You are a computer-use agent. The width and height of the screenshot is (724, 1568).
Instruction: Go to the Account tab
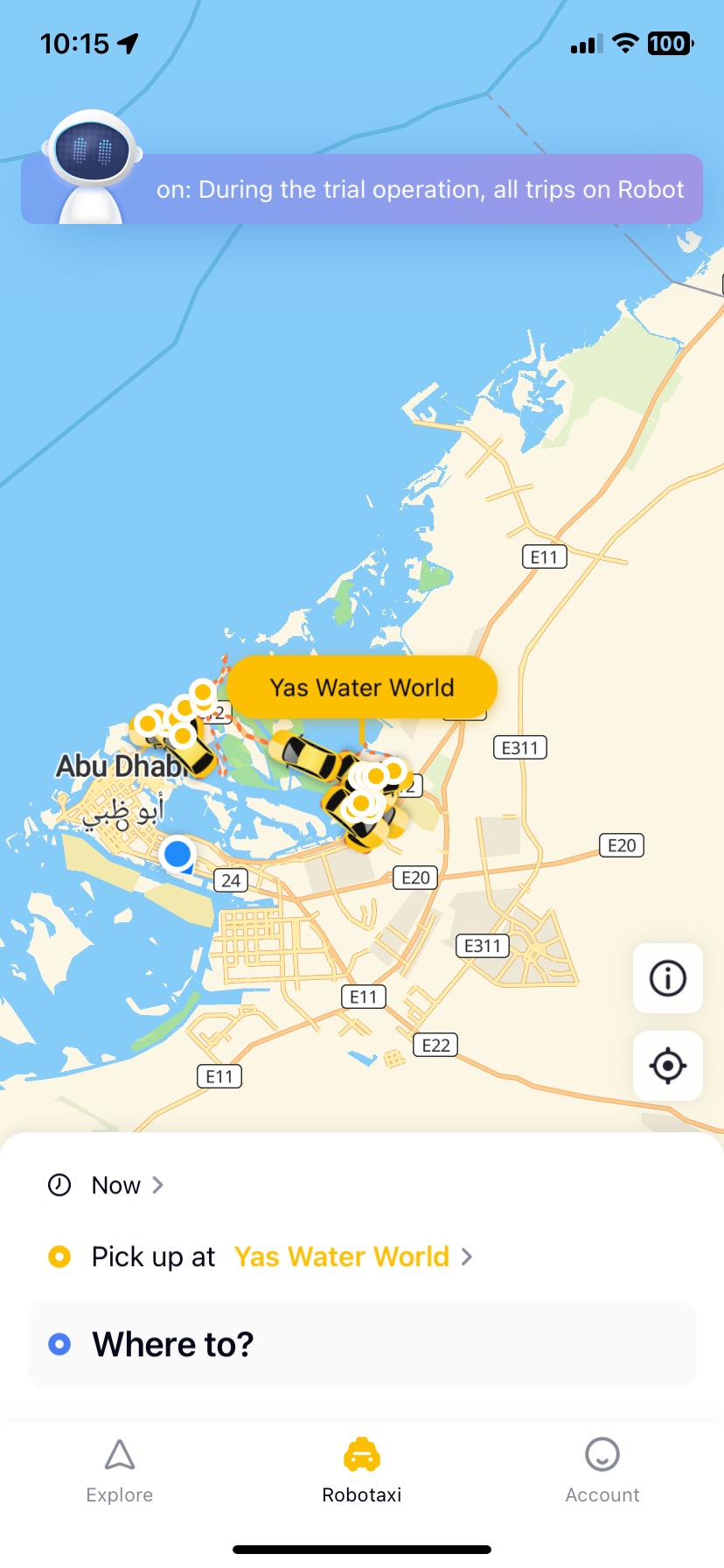click(602, 1471)
